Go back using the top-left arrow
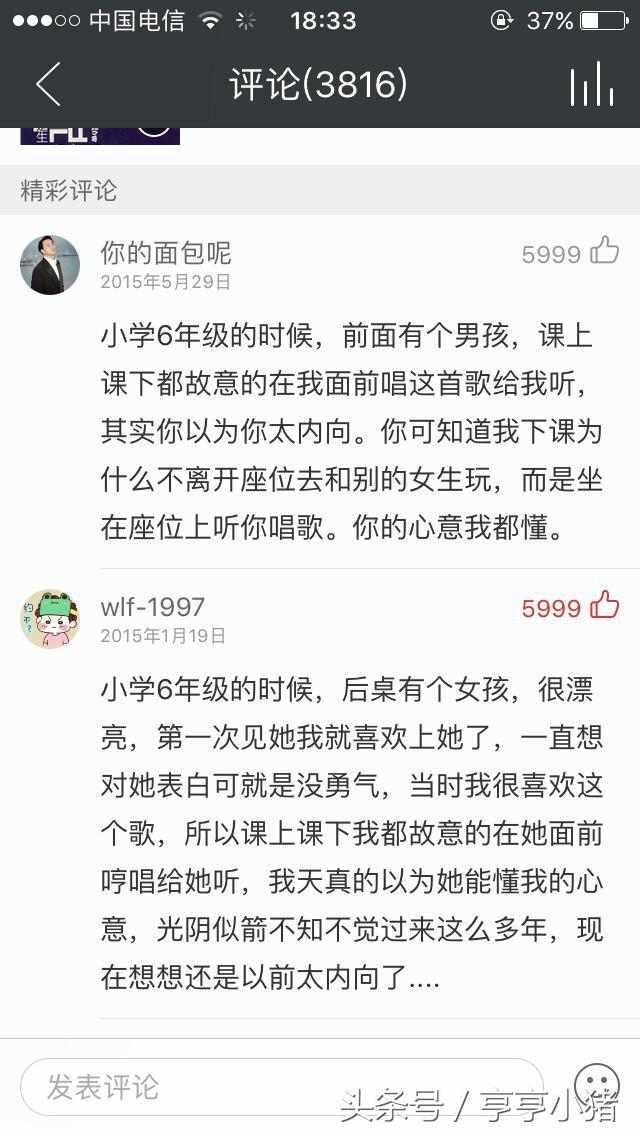The image size is (640, 1136). click(x=48, y=84)
